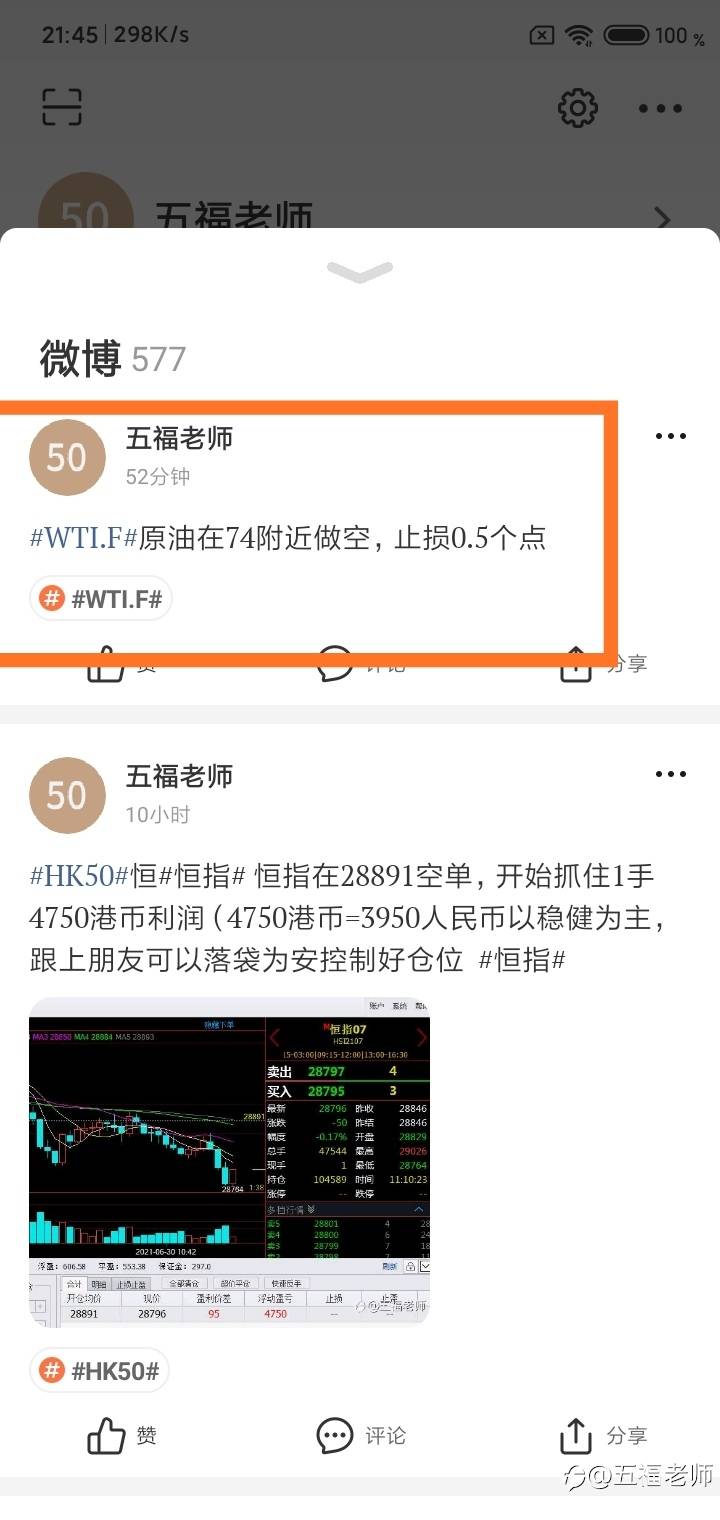The image size is (720, 1520).
Task: Comment on the 恒指 28891 post
Action: coord(361,1436)
